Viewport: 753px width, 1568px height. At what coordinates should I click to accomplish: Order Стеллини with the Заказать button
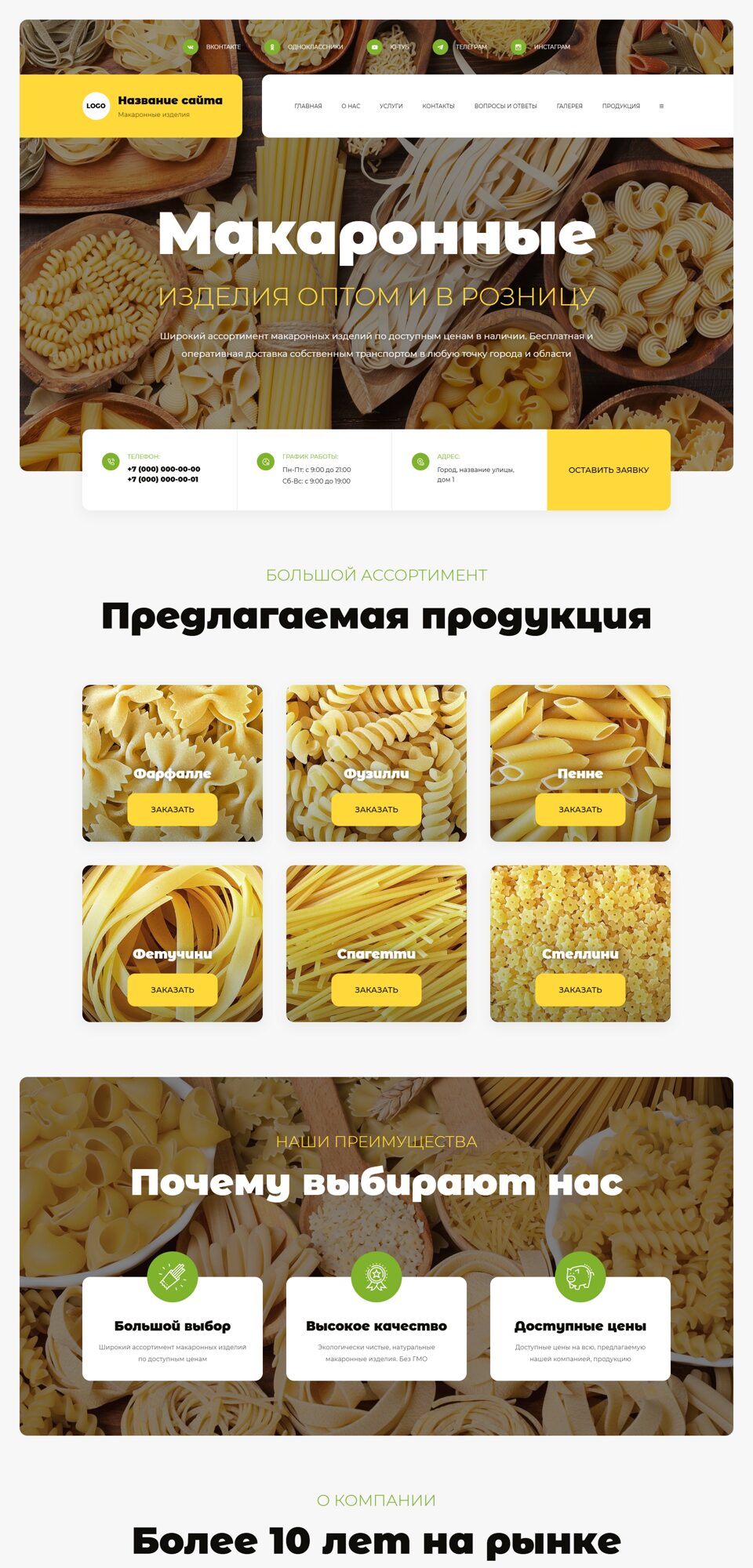[580, 989]
